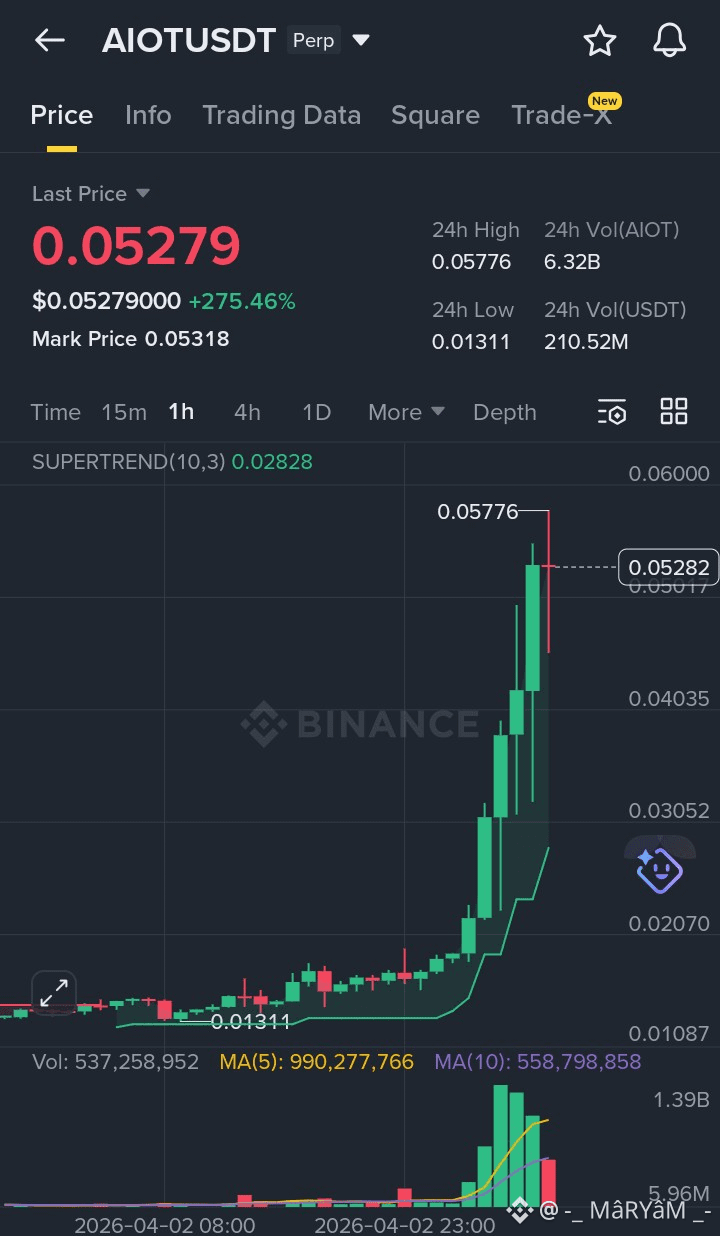Switch chart to 15m interval
The image size is (720, 1236).
pyautogui.click(x=124, y=412)
